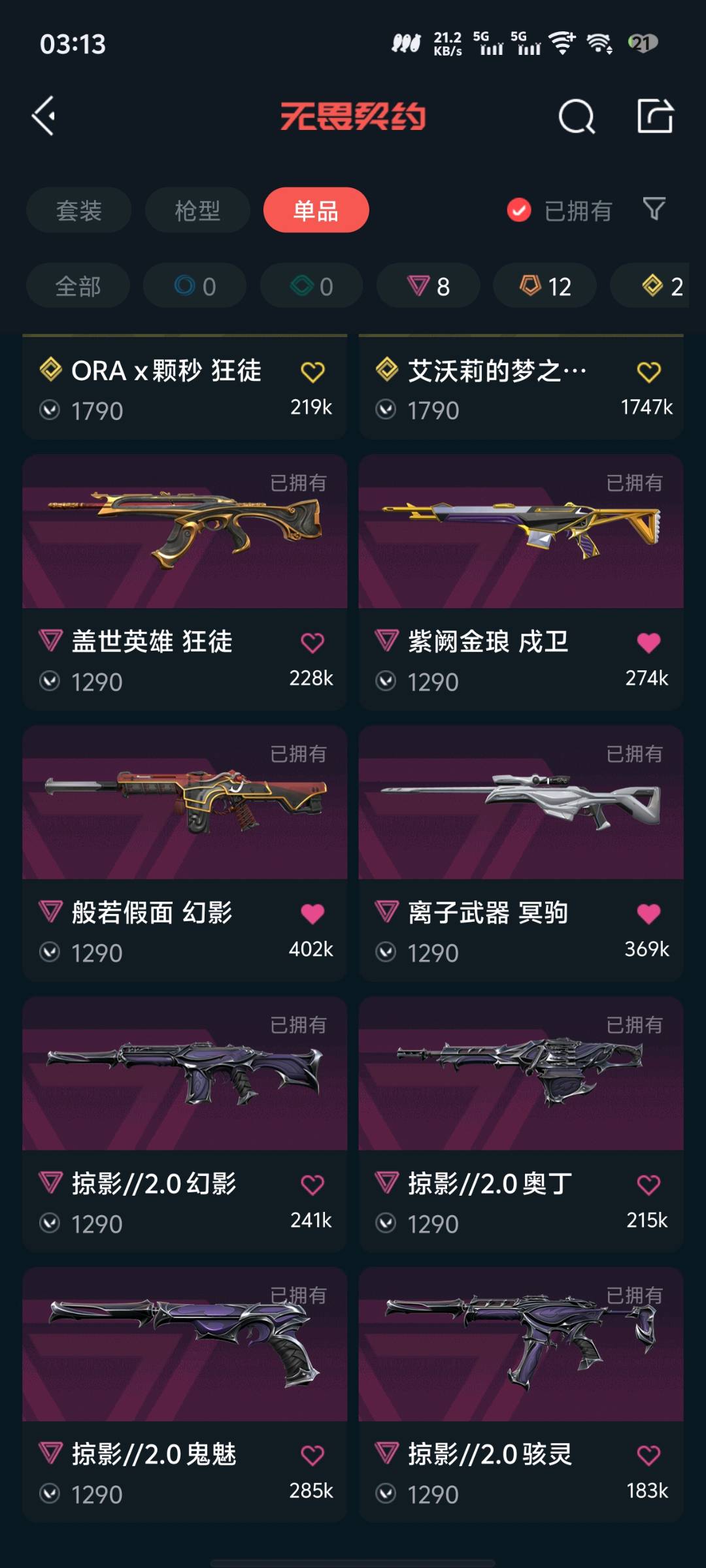Screen dimensions: 706x1568
Task: Like the 掠影//2.0 鬼魅 skin
Action: (x=312, y=1456)
